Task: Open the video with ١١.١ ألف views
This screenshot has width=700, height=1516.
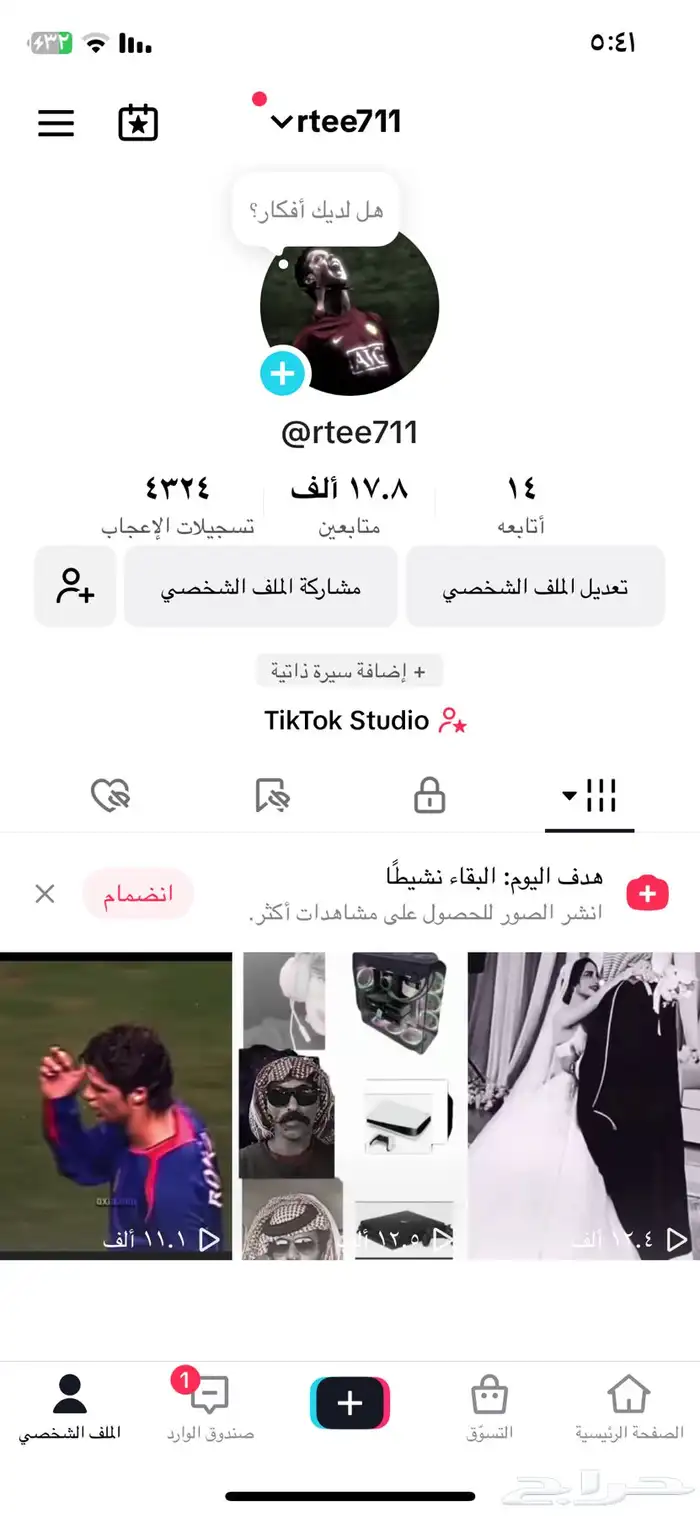Action: [x=116, y=1105]
